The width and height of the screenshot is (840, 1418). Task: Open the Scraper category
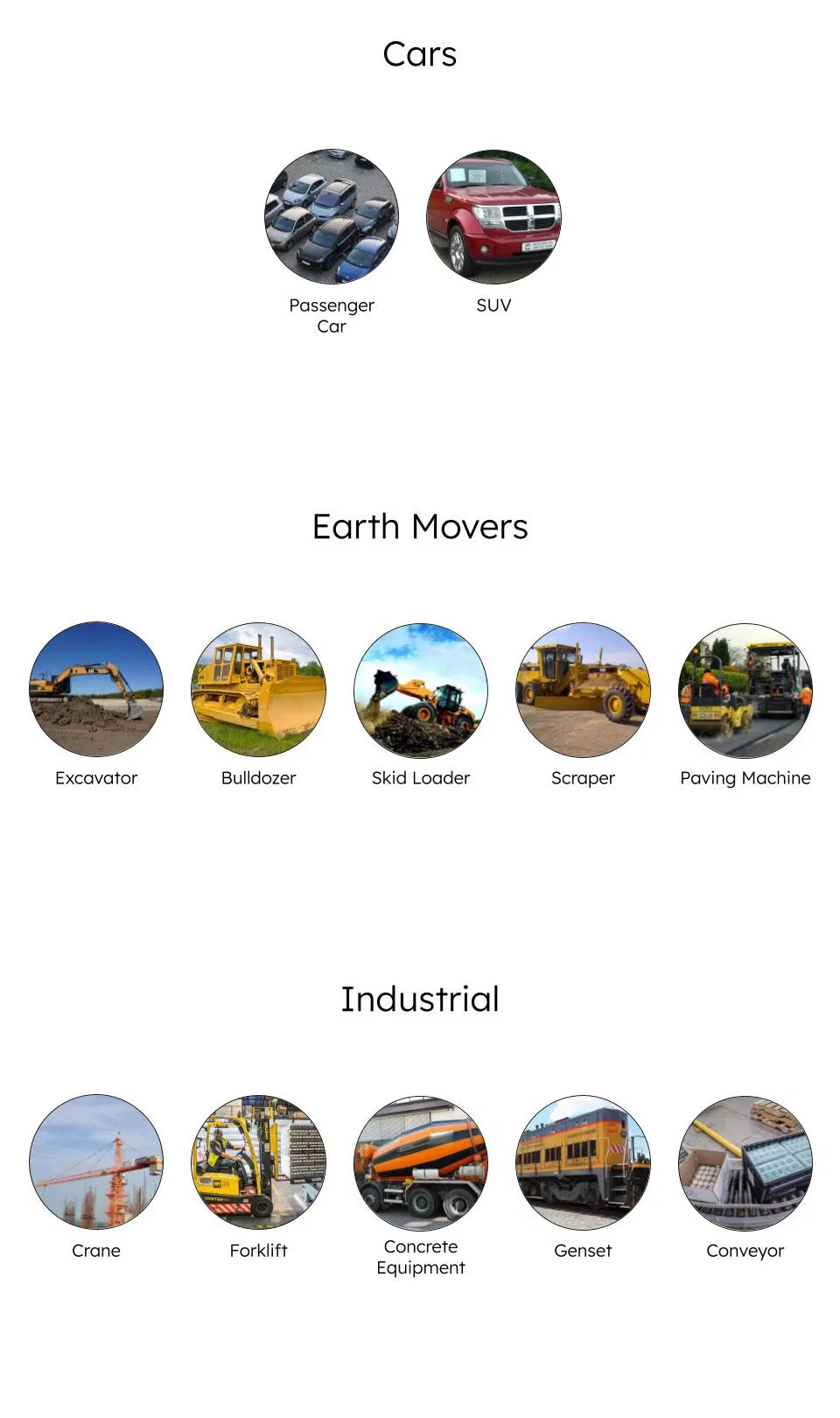coord(583,690)
